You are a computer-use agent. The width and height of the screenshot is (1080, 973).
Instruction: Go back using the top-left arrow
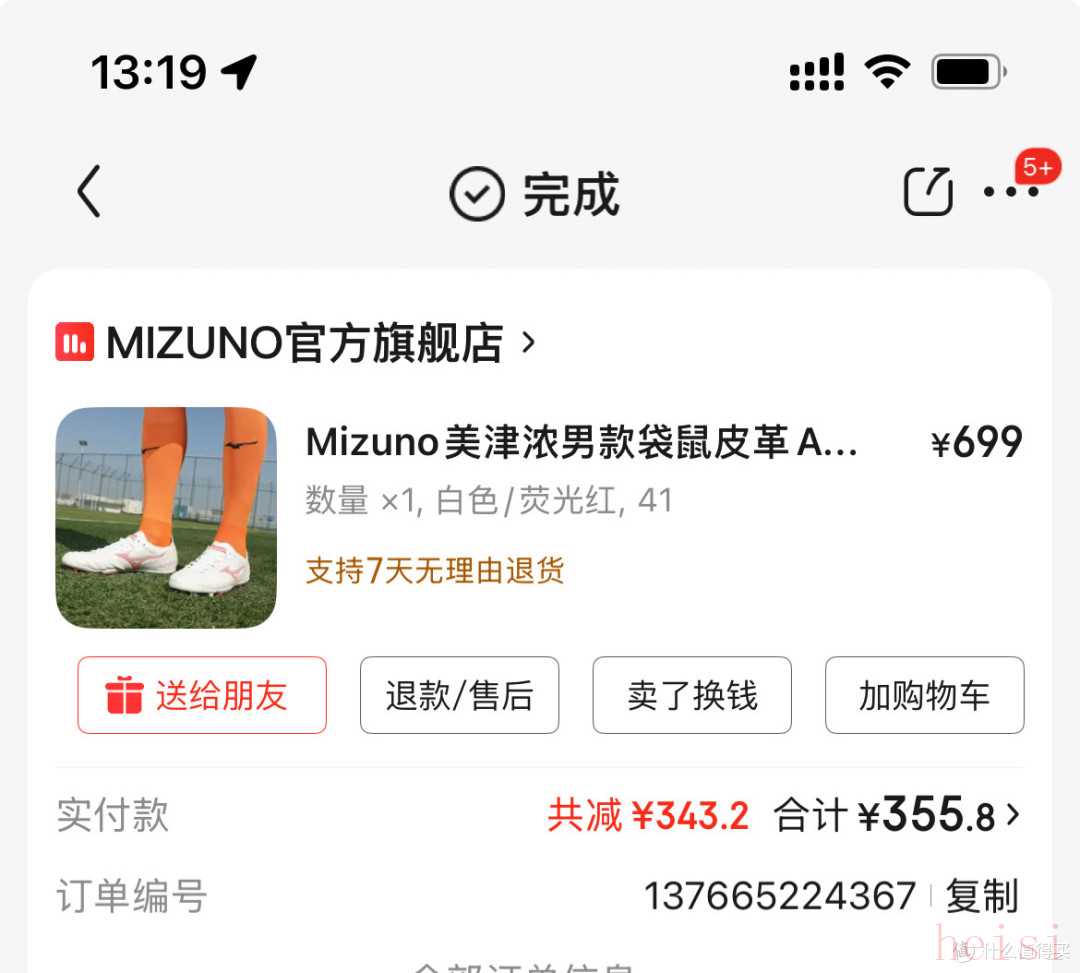click(89, 191)
